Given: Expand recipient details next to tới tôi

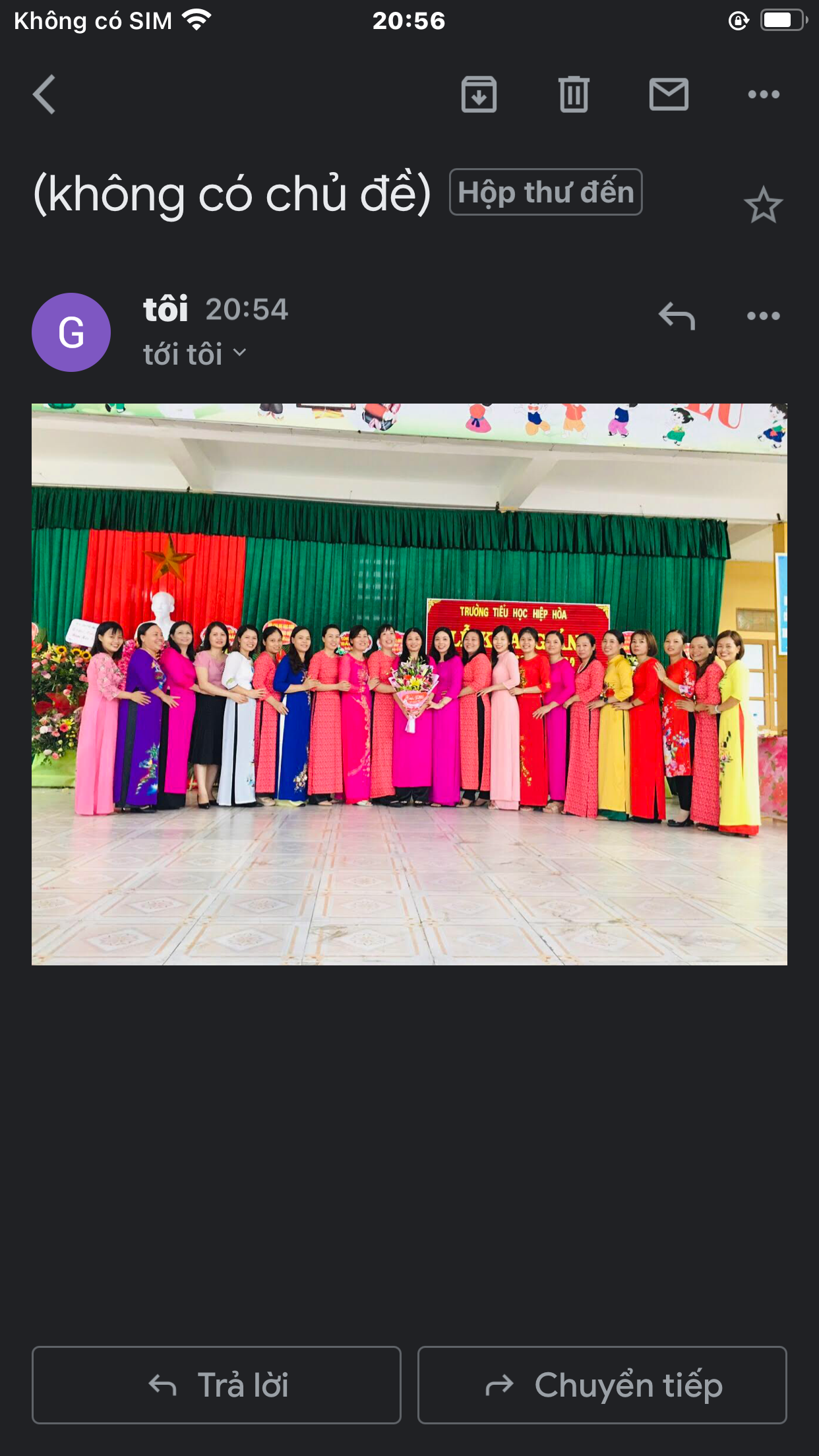Looking at the screenshot, I should point(239,353).
